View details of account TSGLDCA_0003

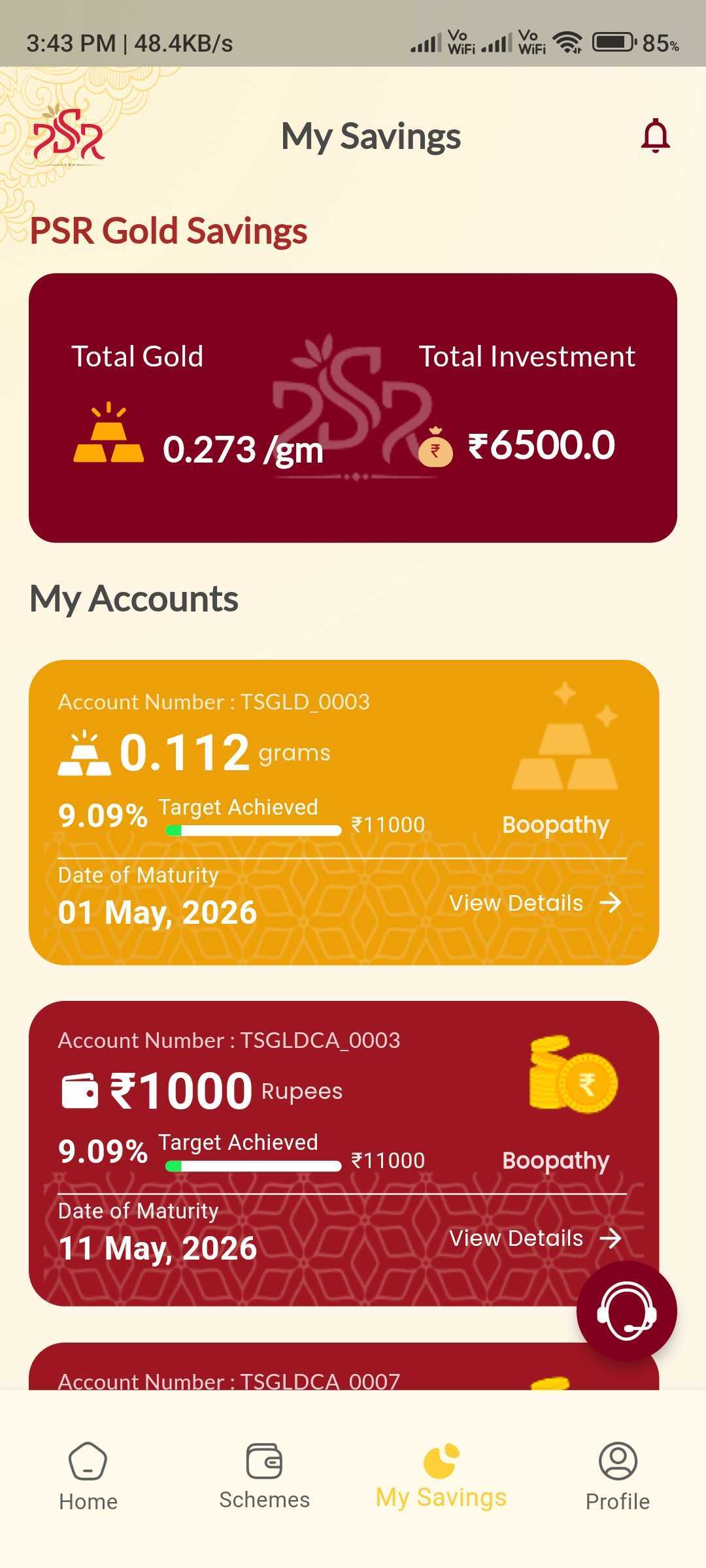click(535, 1238)
